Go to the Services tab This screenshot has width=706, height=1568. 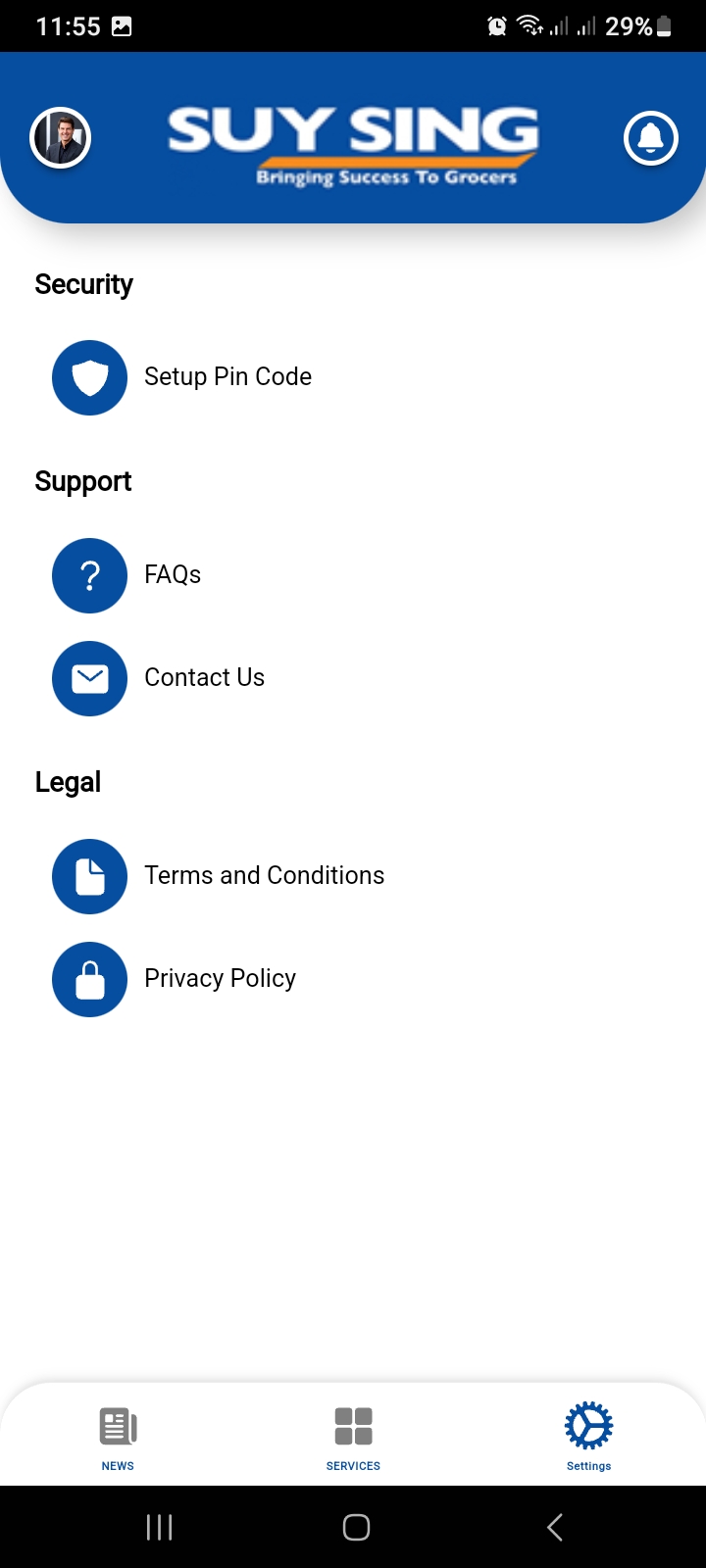coord(353,1437)
